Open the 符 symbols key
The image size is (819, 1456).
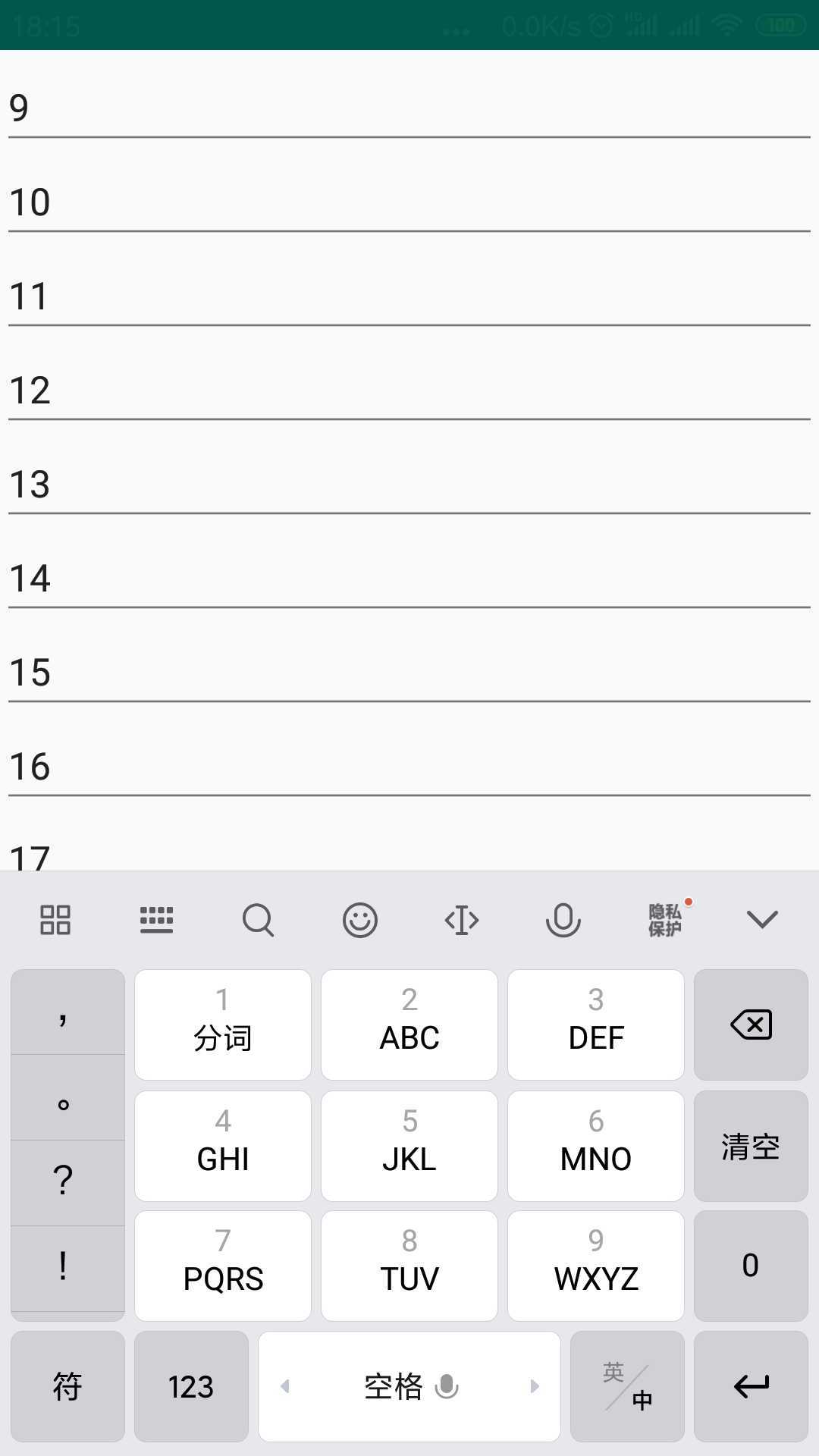tap(67, 1386)
